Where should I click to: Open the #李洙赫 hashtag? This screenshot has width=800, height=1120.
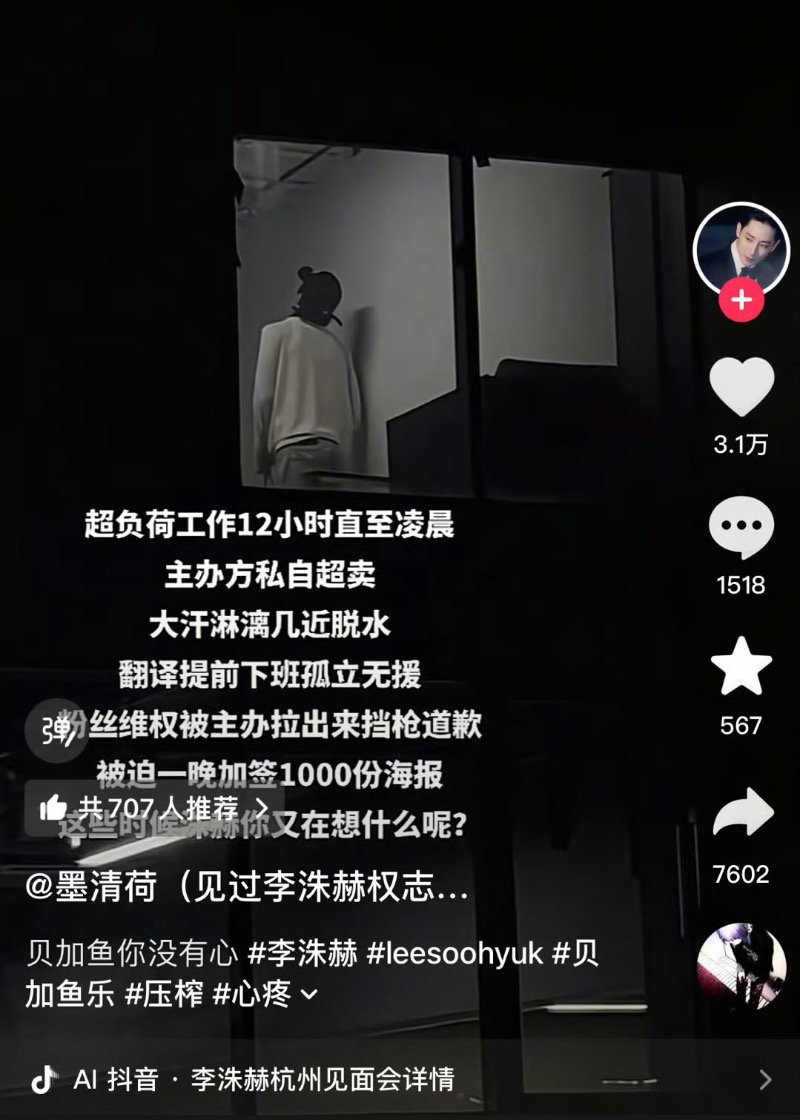point(300,952)
